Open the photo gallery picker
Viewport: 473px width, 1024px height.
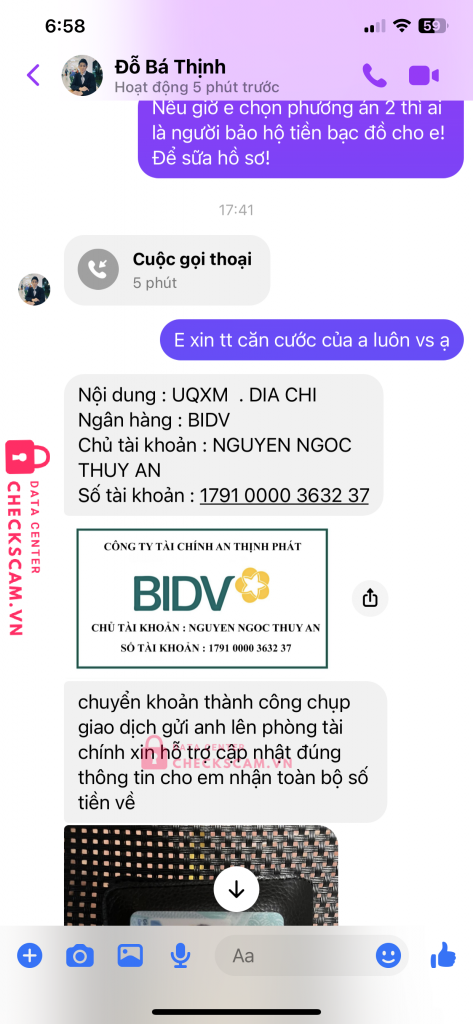(130, 956)
